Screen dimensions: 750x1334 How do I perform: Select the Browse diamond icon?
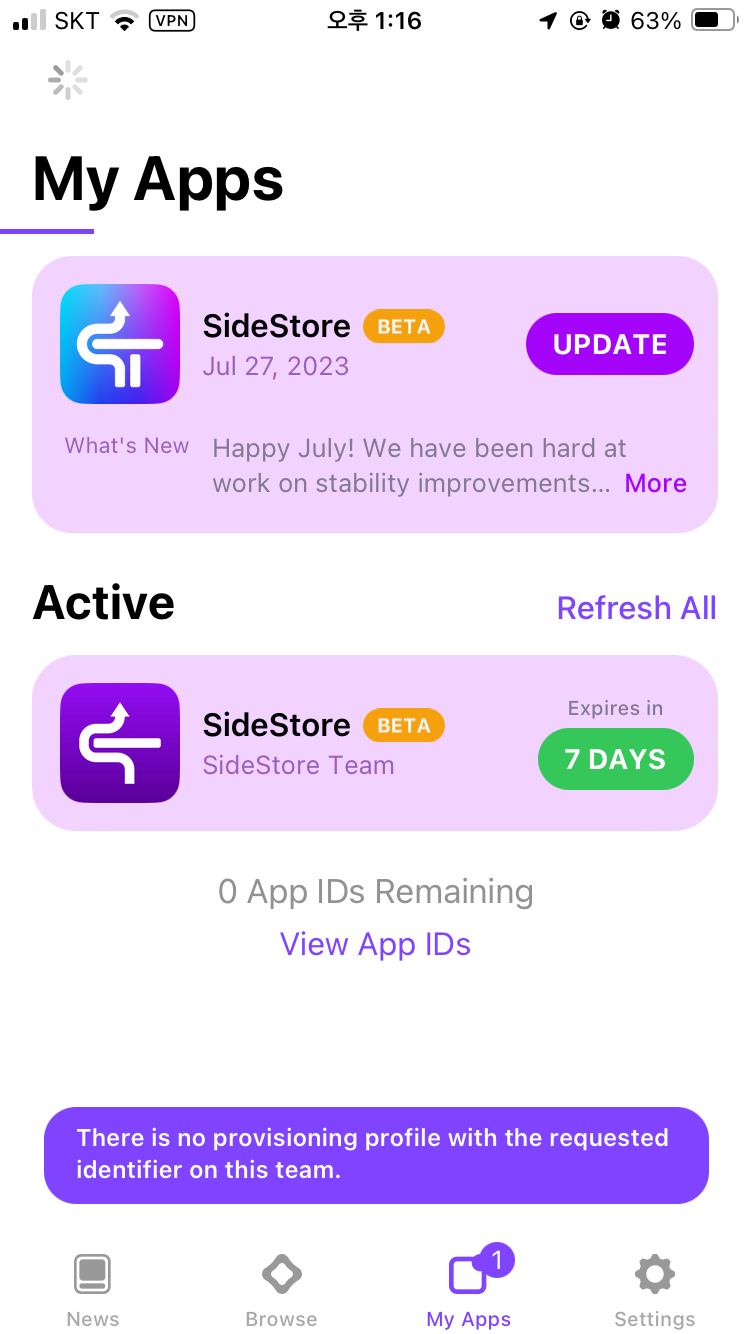(x=281, y=1273)
